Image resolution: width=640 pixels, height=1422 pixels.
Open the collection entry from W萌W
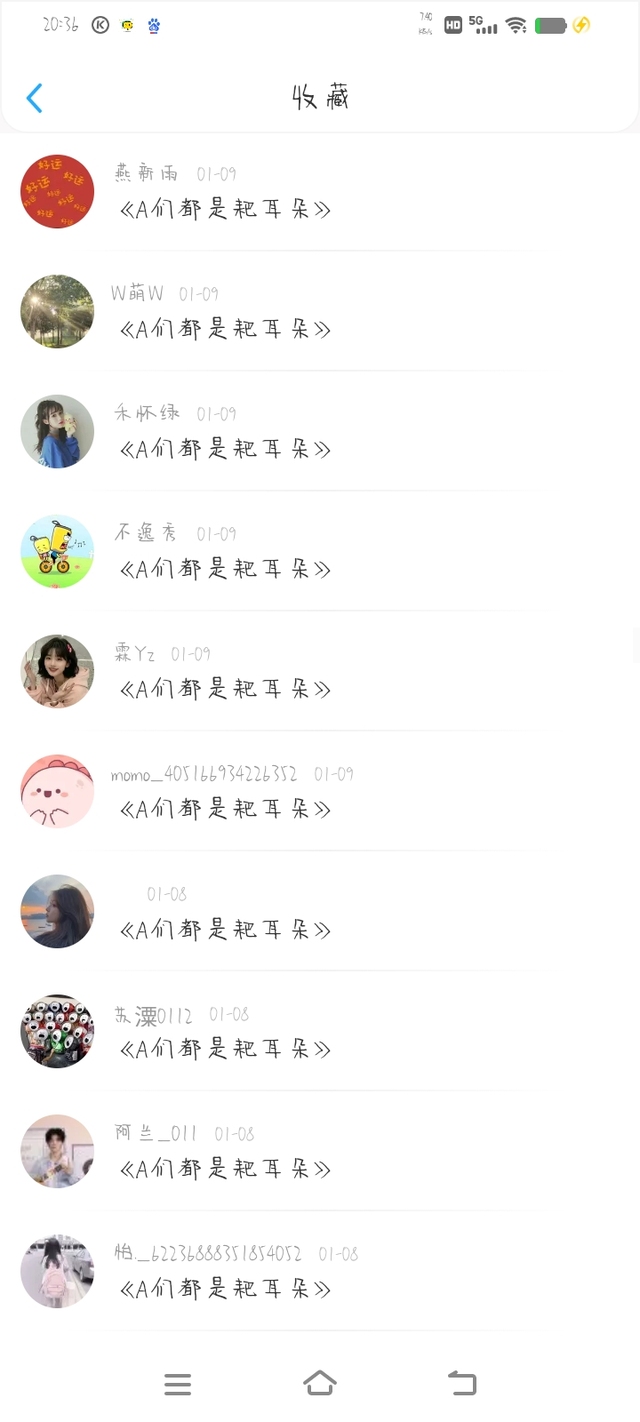point(320,311)
